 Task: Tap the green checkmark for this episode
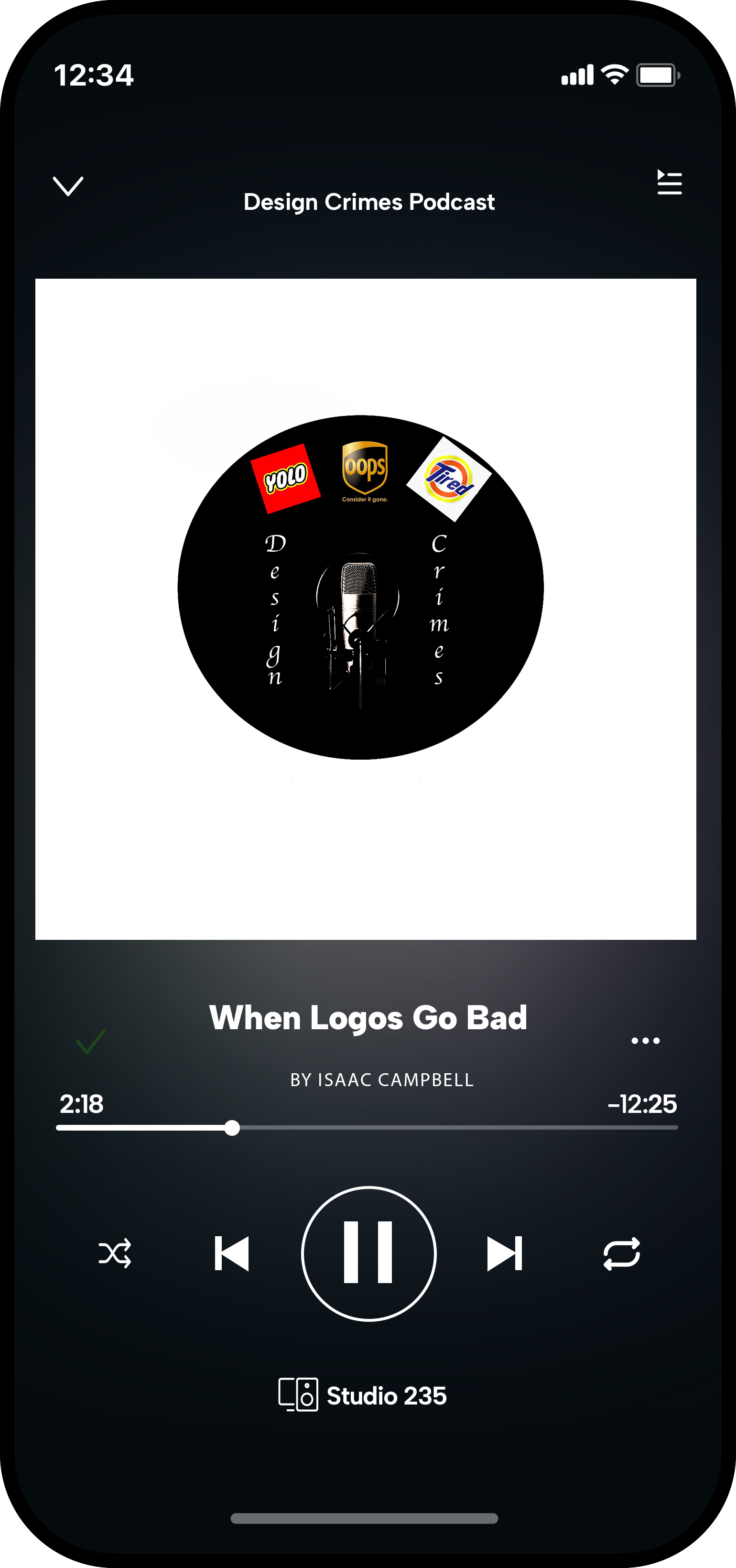click(91, 1042)
